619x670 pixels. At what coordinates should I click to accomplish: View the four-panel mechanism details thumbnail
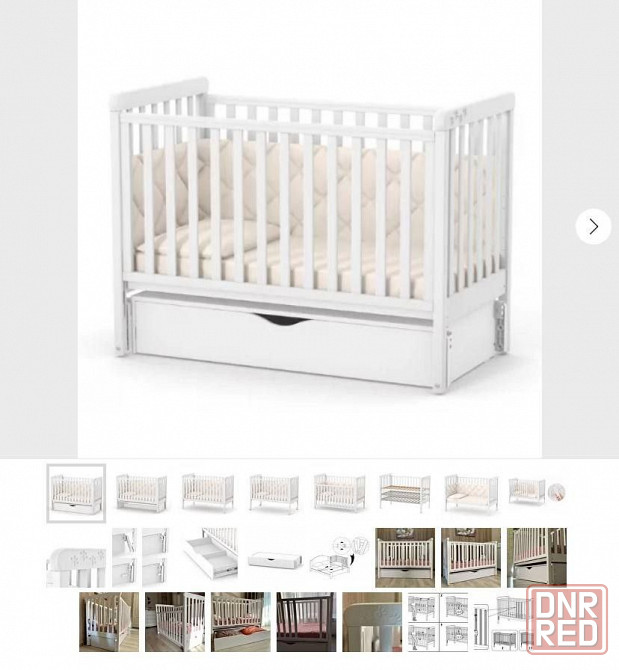[141, 557]
